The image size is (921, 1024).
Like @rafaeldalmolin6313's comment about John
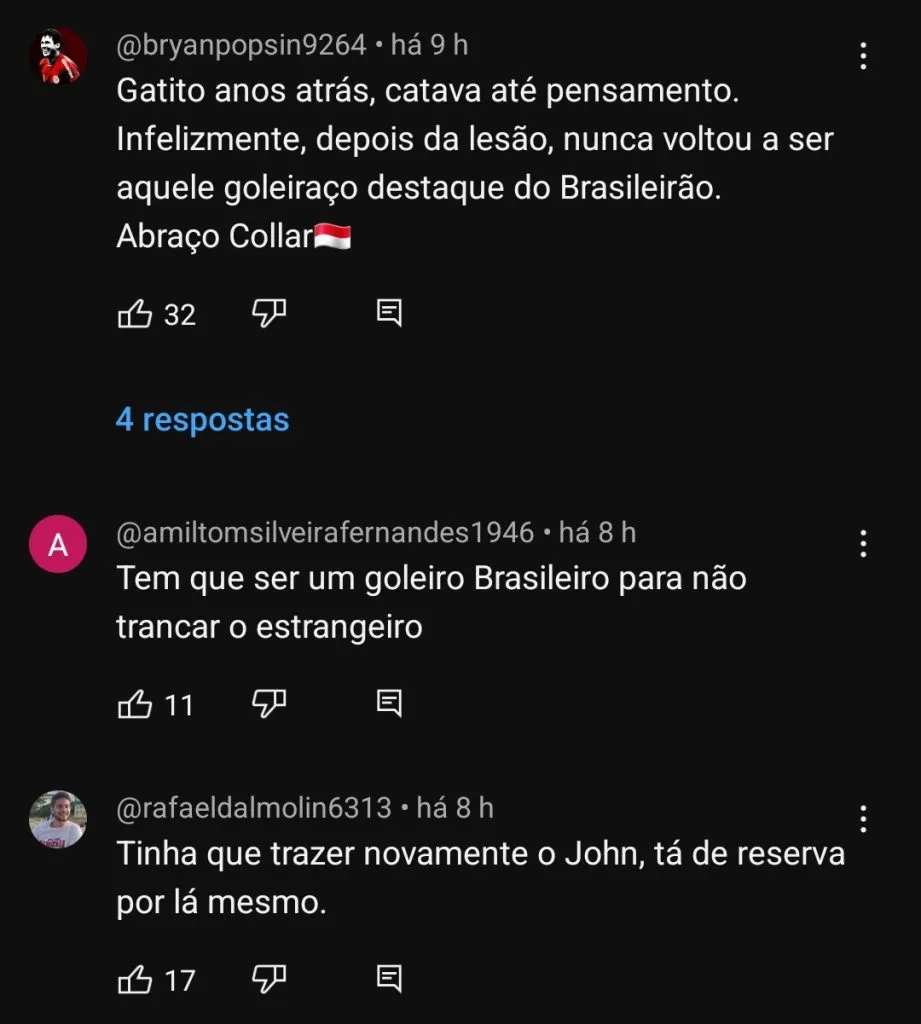click(x=137, y=979)
